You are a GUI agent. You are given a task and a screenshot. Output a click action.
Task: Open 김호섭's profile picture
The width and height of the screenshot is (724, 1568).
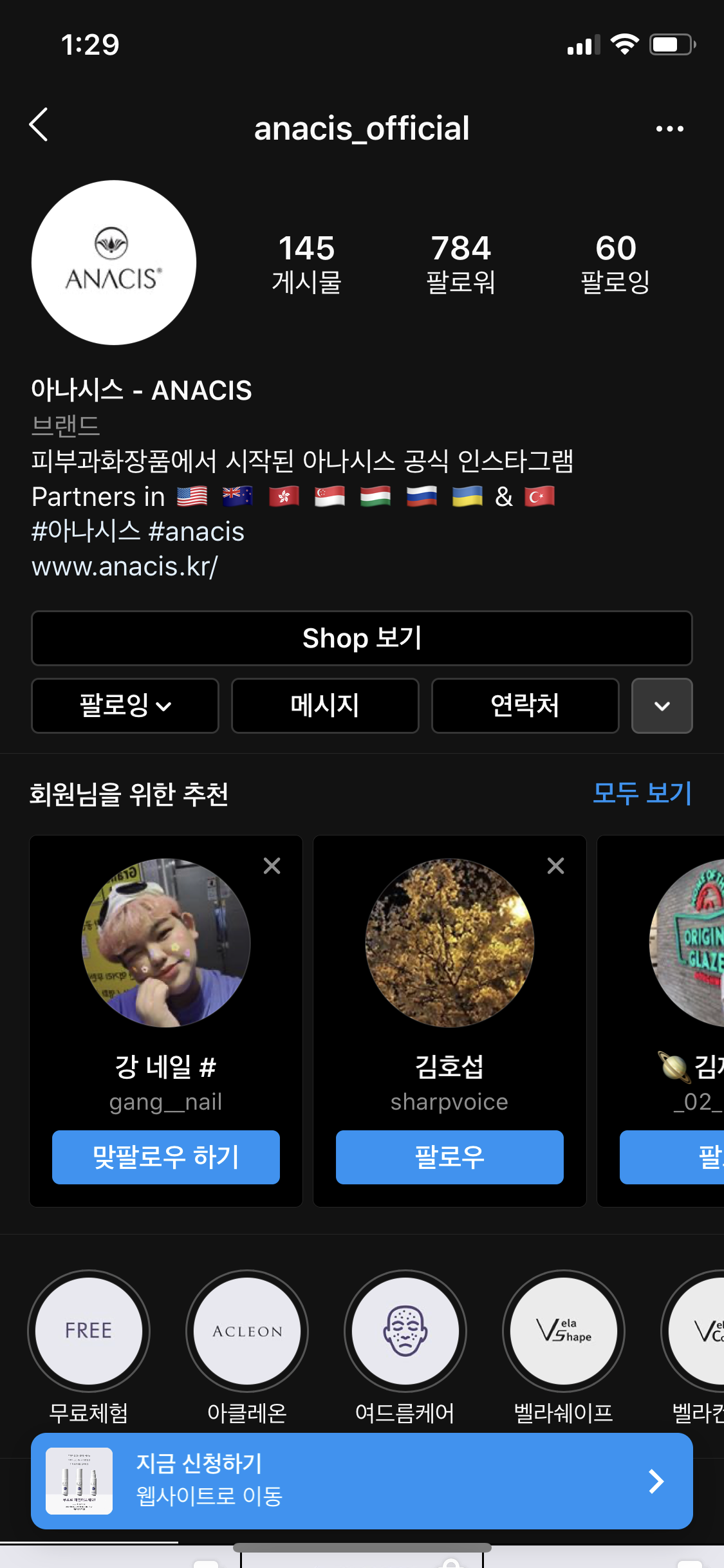(x=449, y=943)
